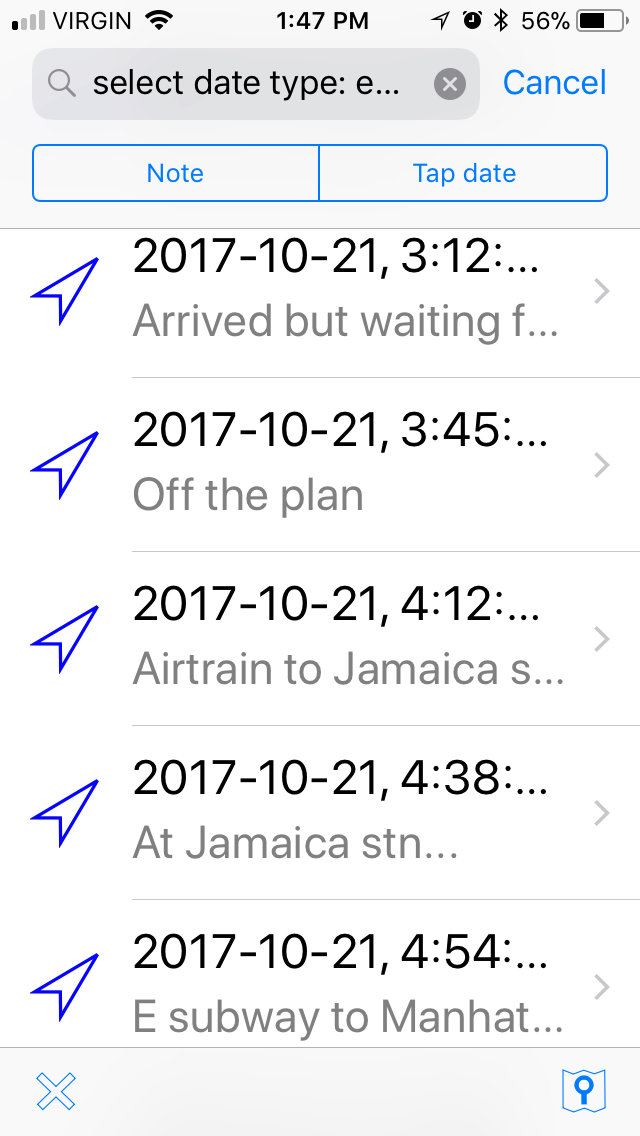640x1136 pixels.
Task: Open the map pin view
Action: (584, 1090)
